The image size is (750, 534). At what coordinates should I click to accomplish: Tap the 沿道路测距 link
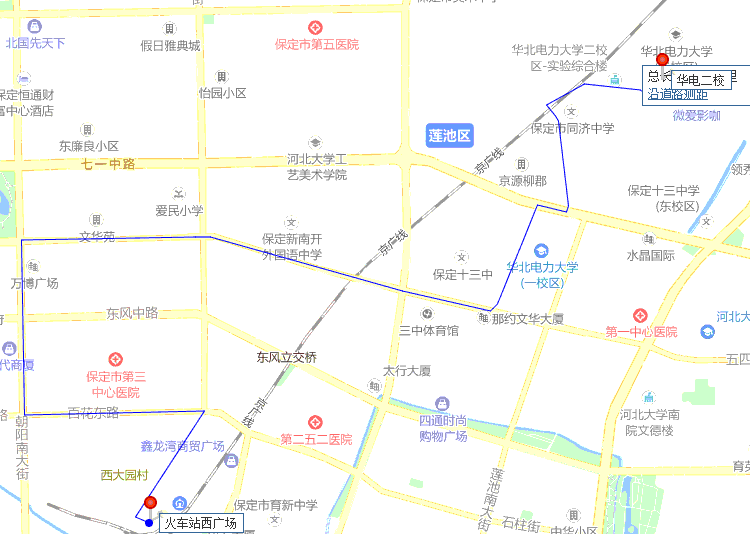tap(677, 95)
